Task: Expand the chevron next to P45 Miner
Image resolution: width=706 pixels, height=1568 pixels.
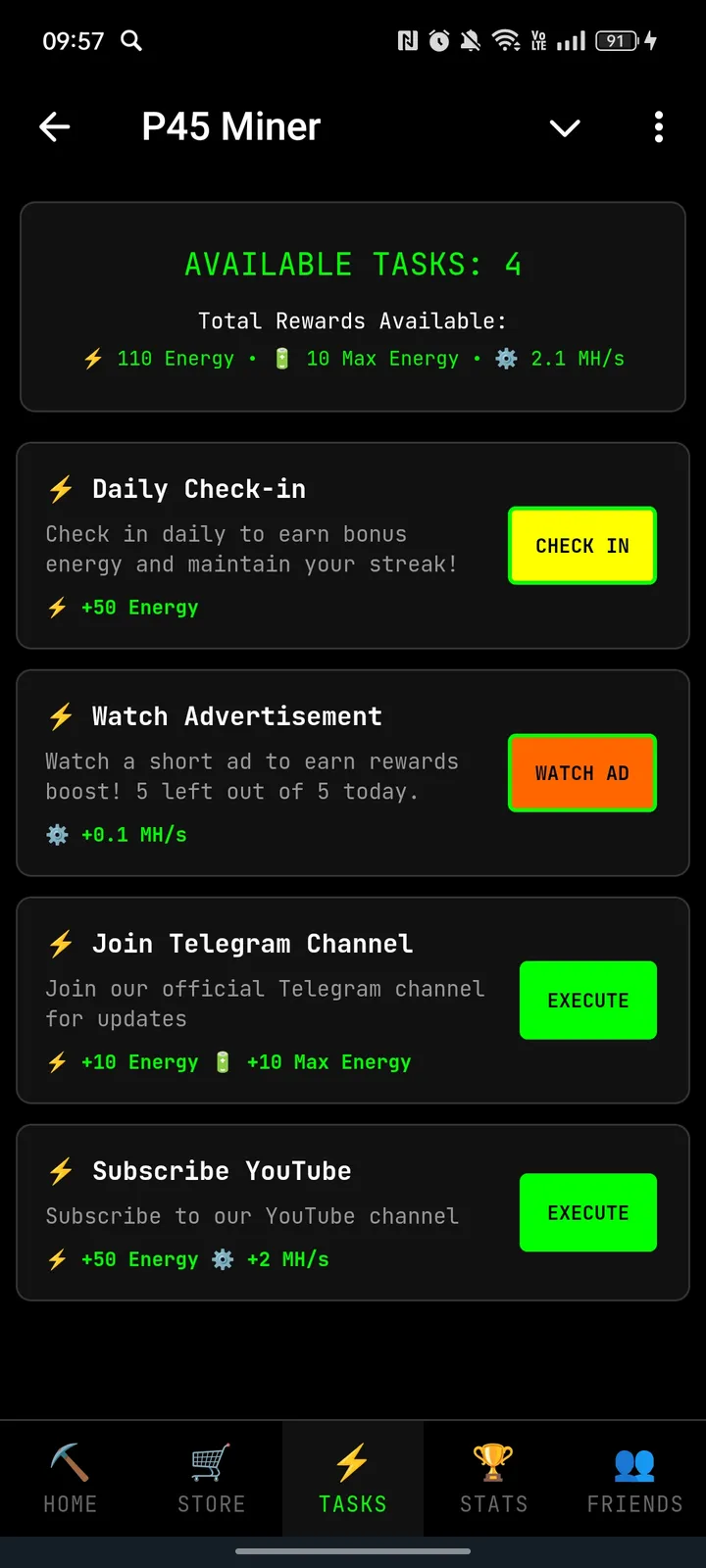Action: point(565,127)
